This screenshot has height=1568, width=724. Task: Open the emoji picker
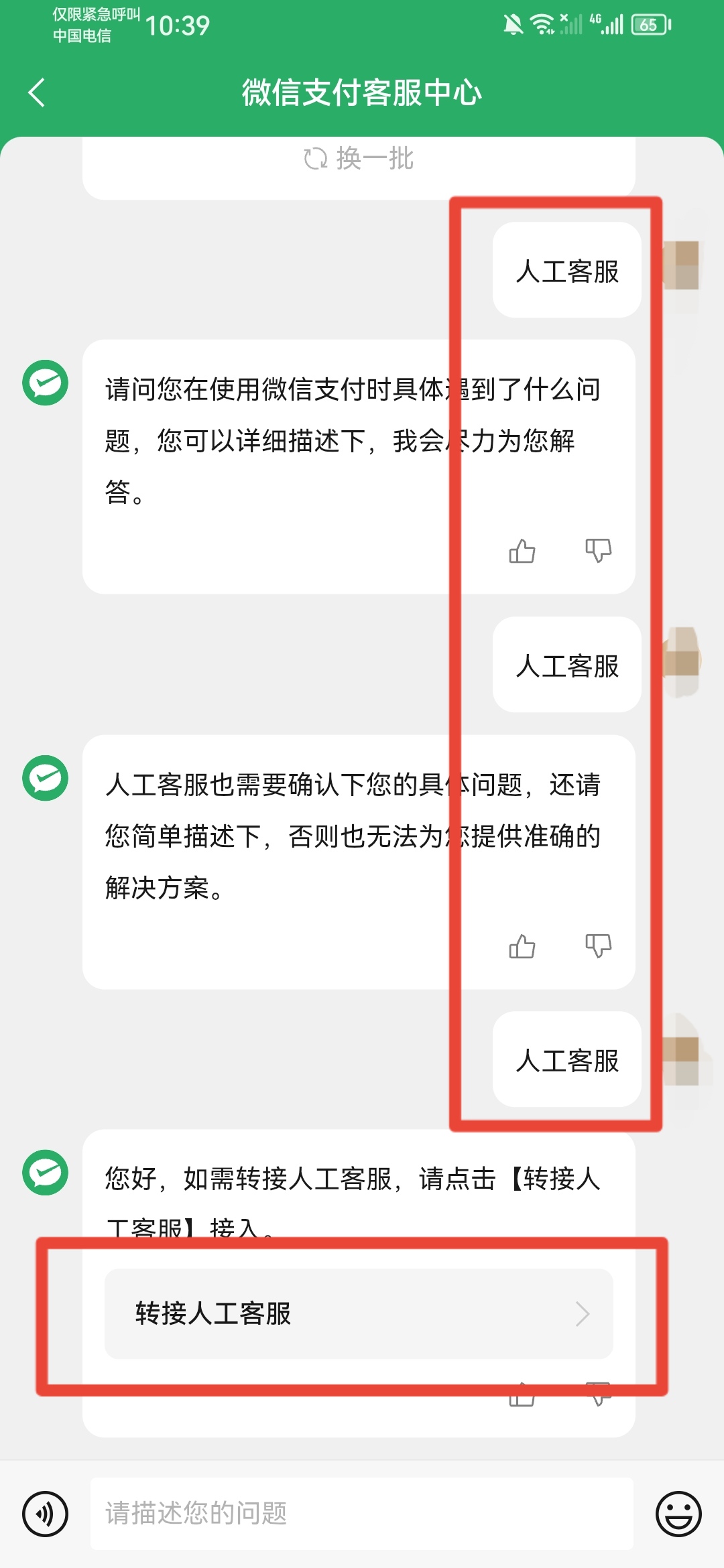tap(678, 1514)
